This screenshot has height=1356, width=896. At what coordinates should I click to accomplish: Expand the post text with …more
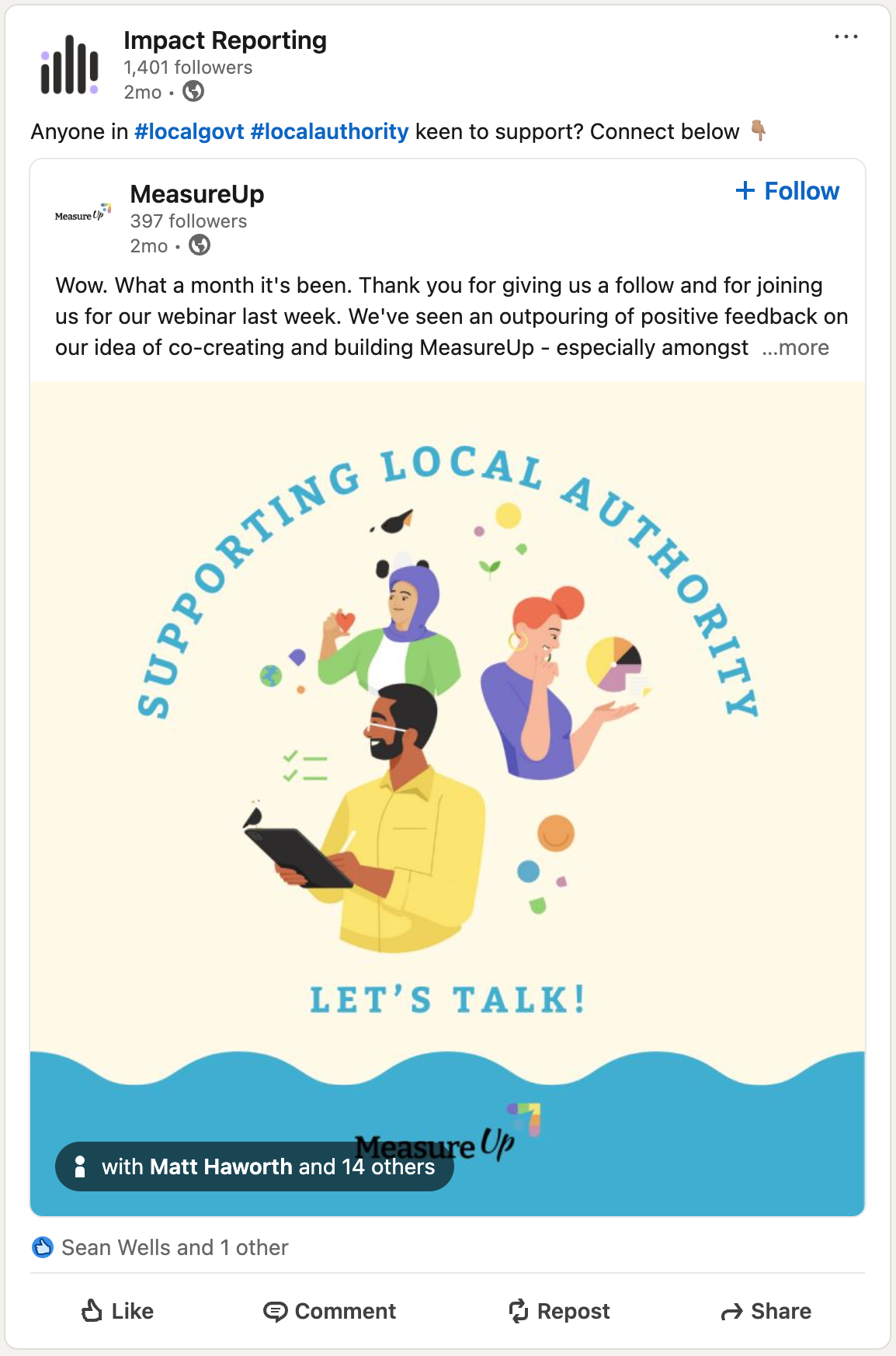pos(796,348)
